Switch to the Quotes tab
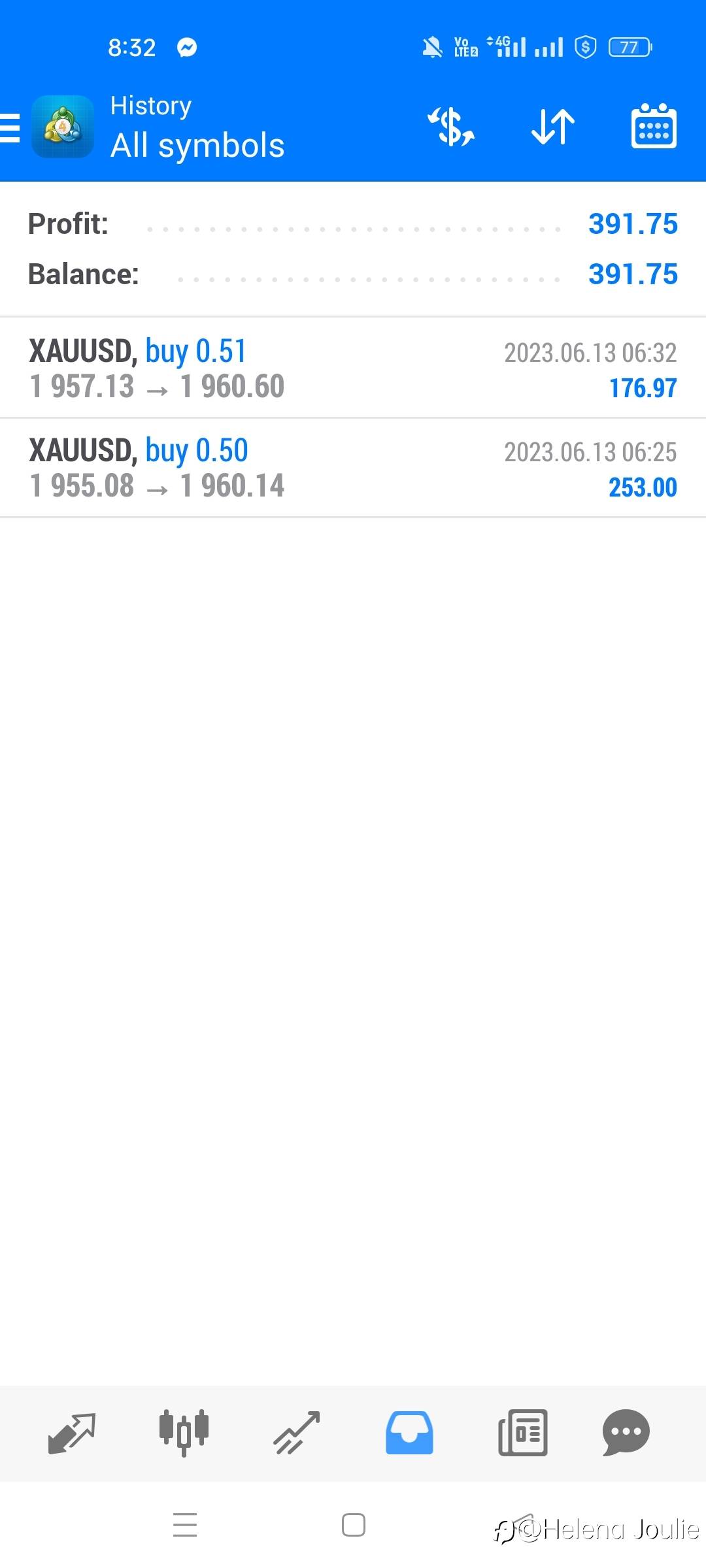 point(72,1433)
